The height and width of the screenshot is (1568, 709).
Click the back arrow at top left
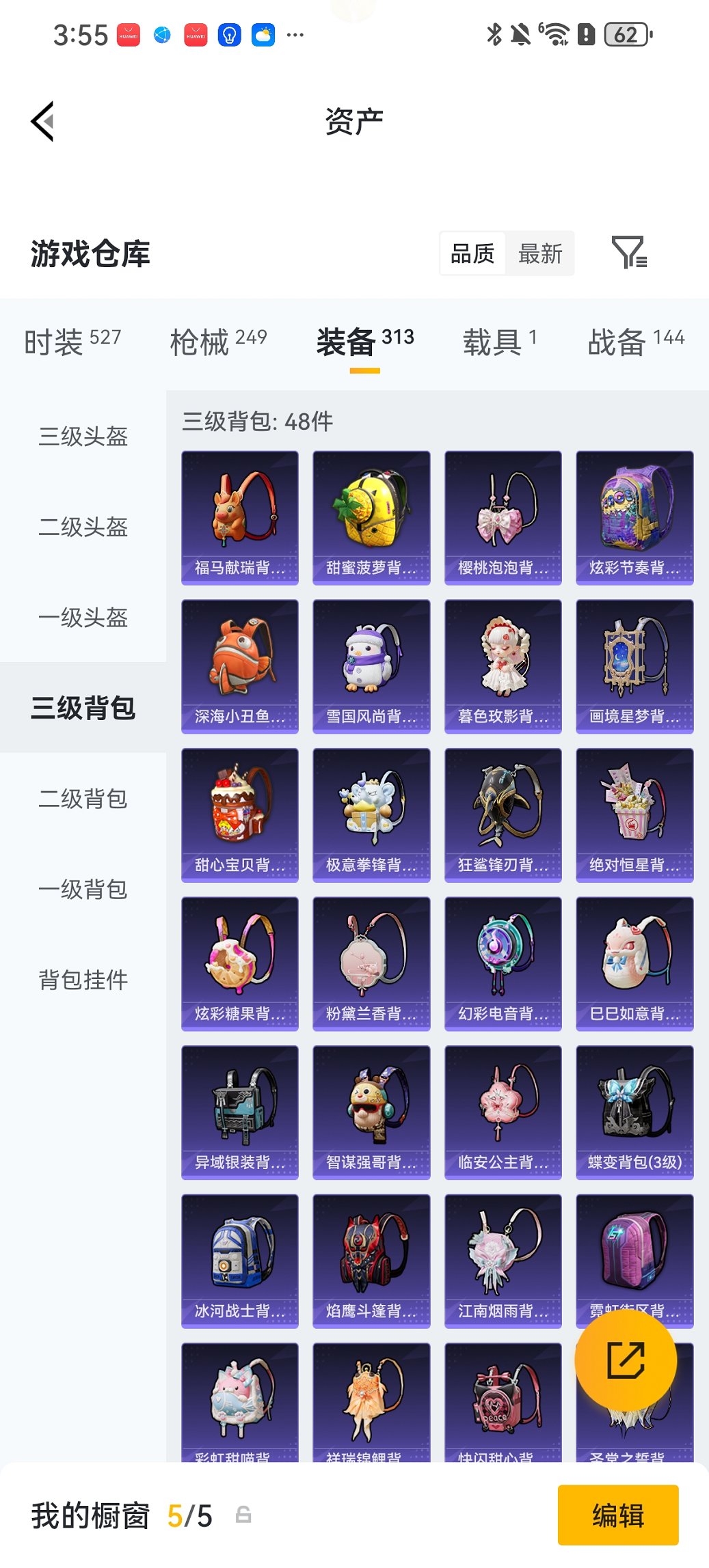click(x=42, y=120)
